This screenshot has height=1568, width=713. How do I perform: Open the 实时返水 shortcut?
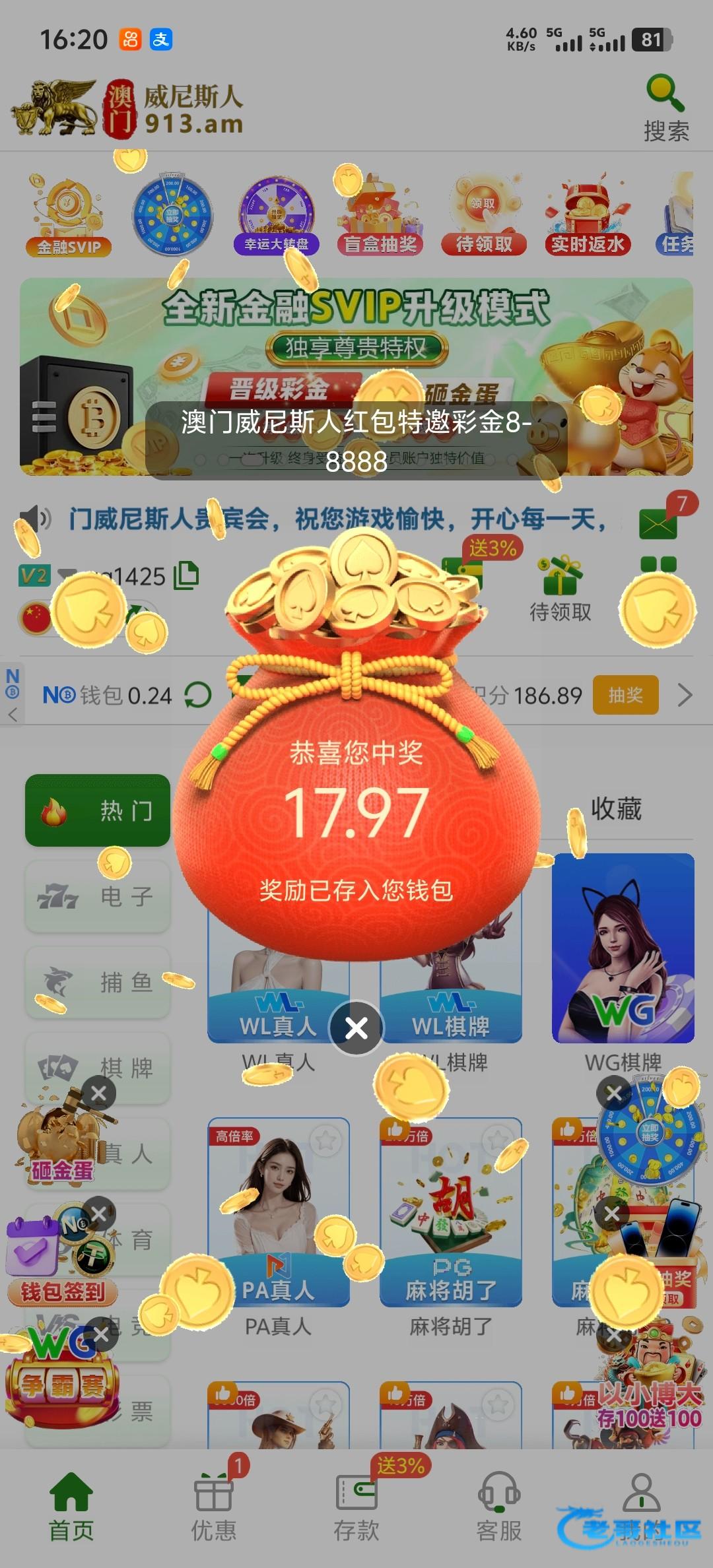pos(587,216)
